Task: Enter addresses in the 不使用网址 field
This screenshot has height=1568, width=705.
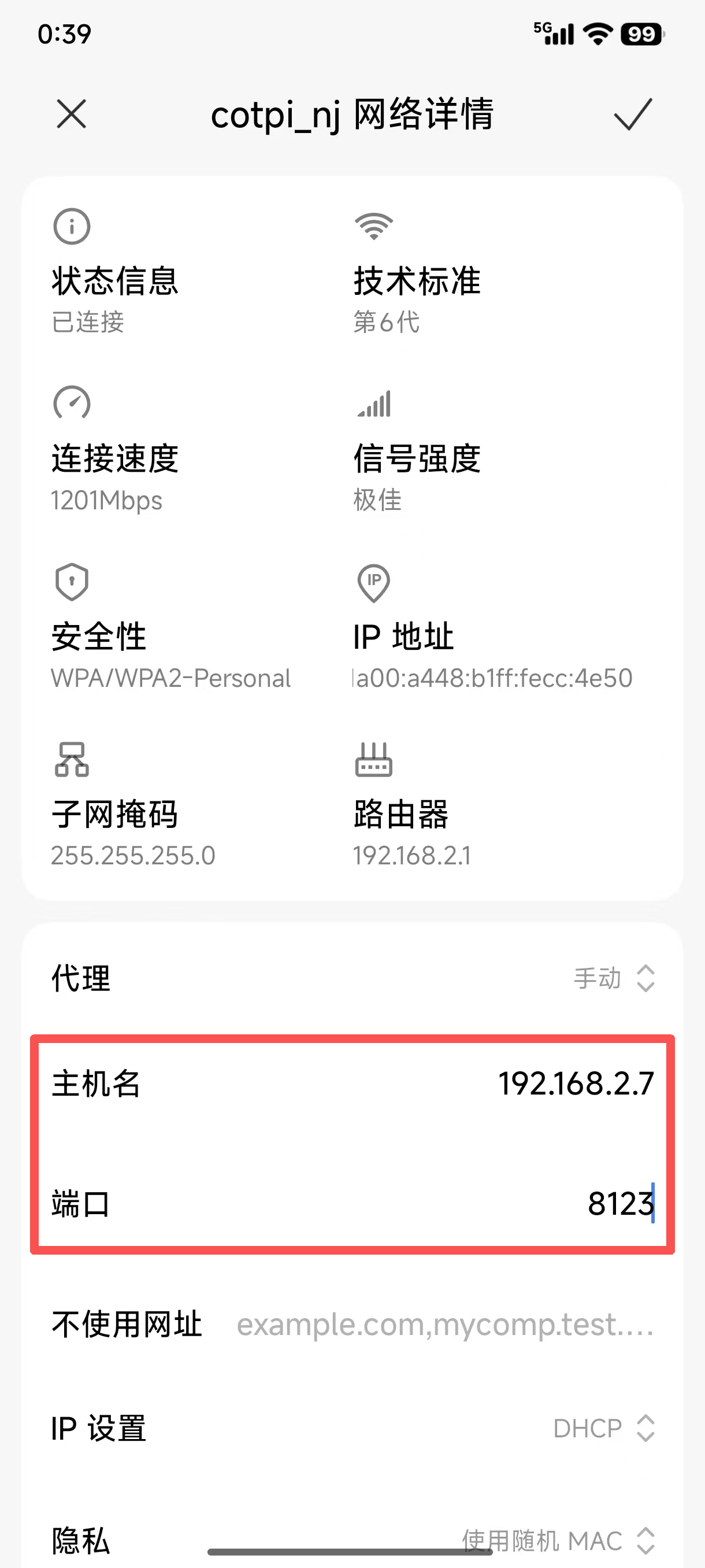Action: (444, 1325)
